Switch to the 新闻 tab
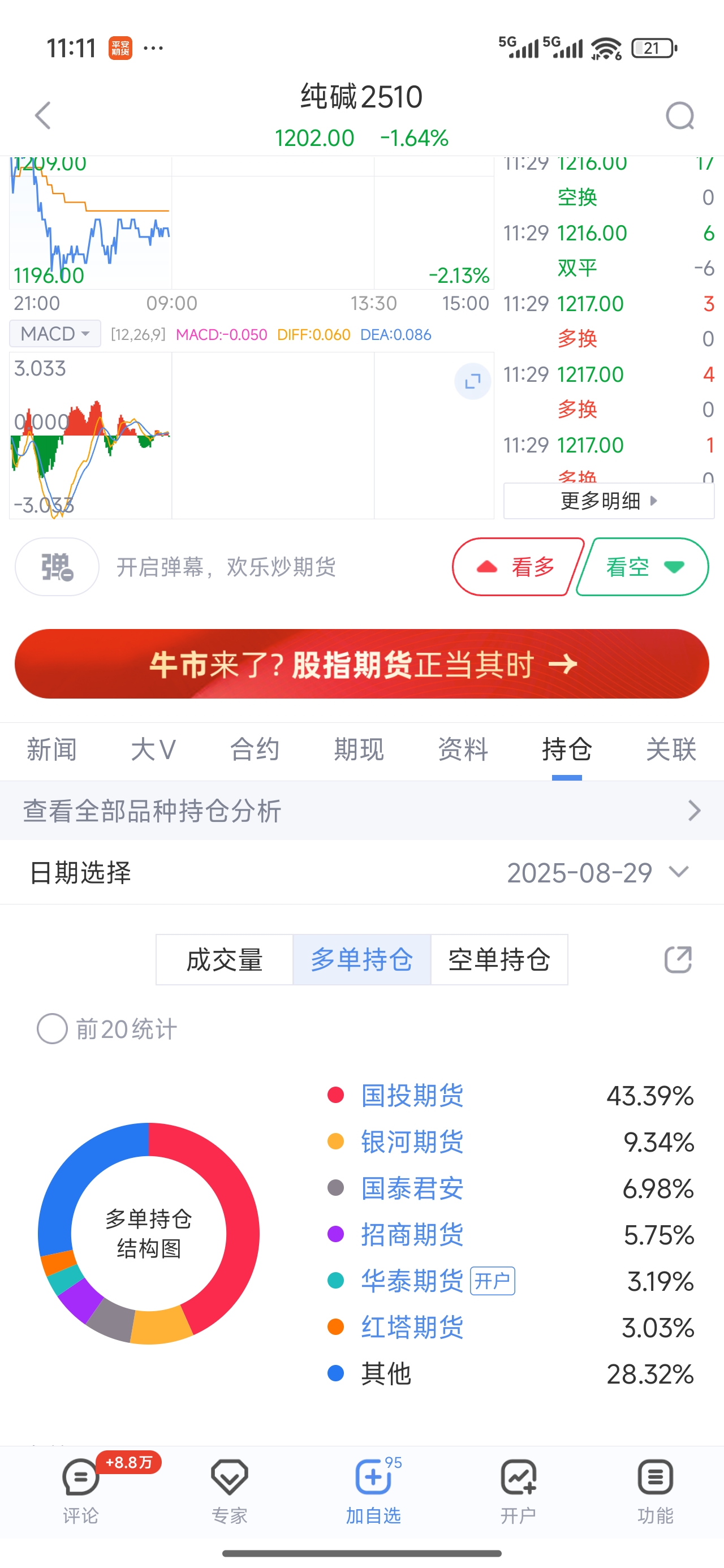724x1568 pixels. [x=51, y=751]
